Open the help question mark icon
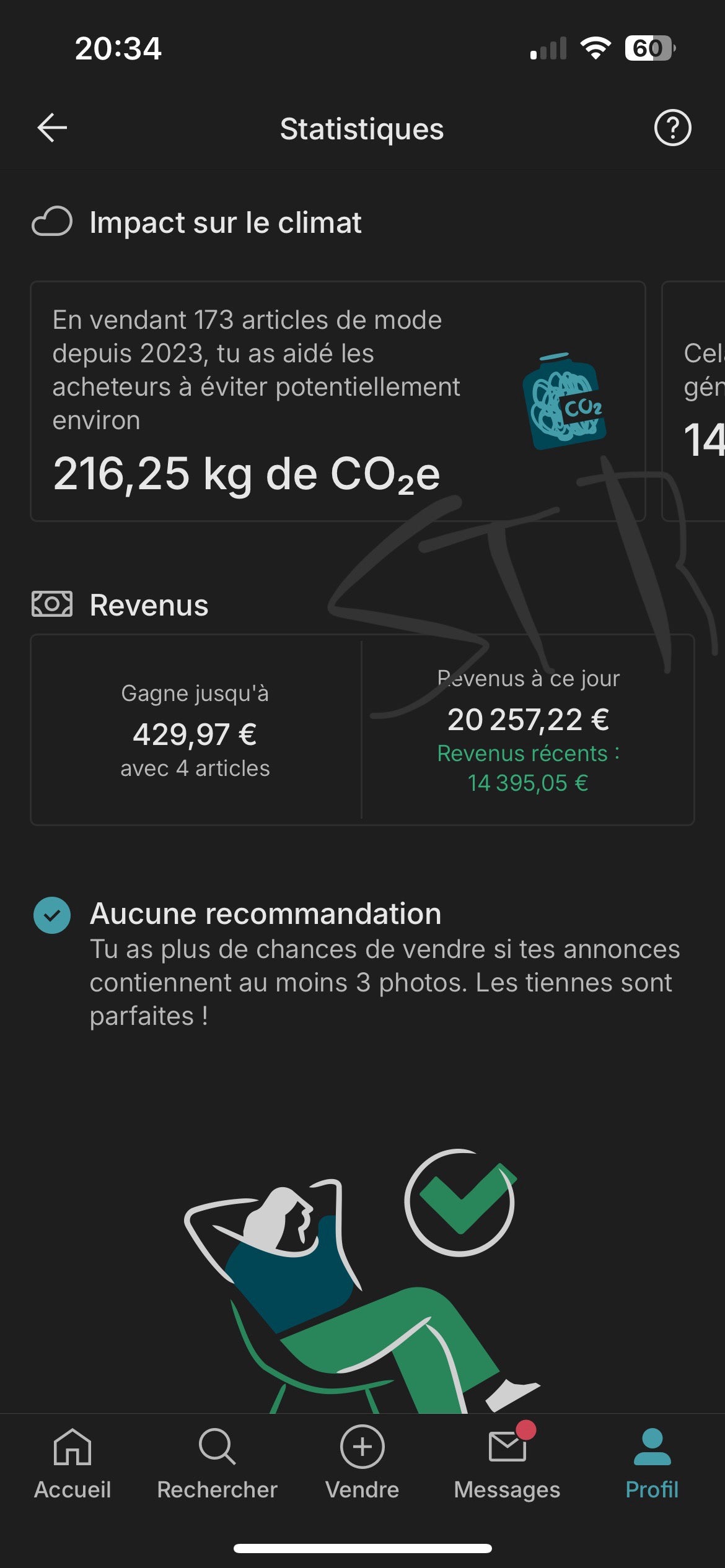 [672, 128]
